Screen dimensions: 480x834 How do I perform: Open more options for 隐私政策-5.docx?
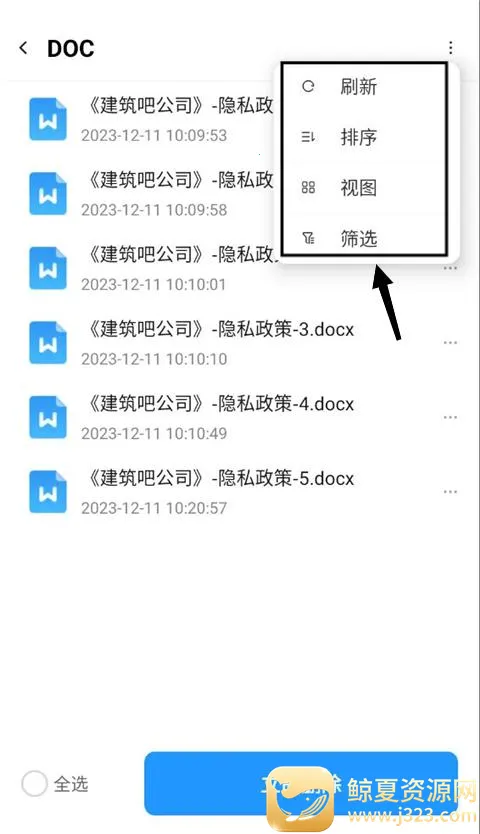450,492
